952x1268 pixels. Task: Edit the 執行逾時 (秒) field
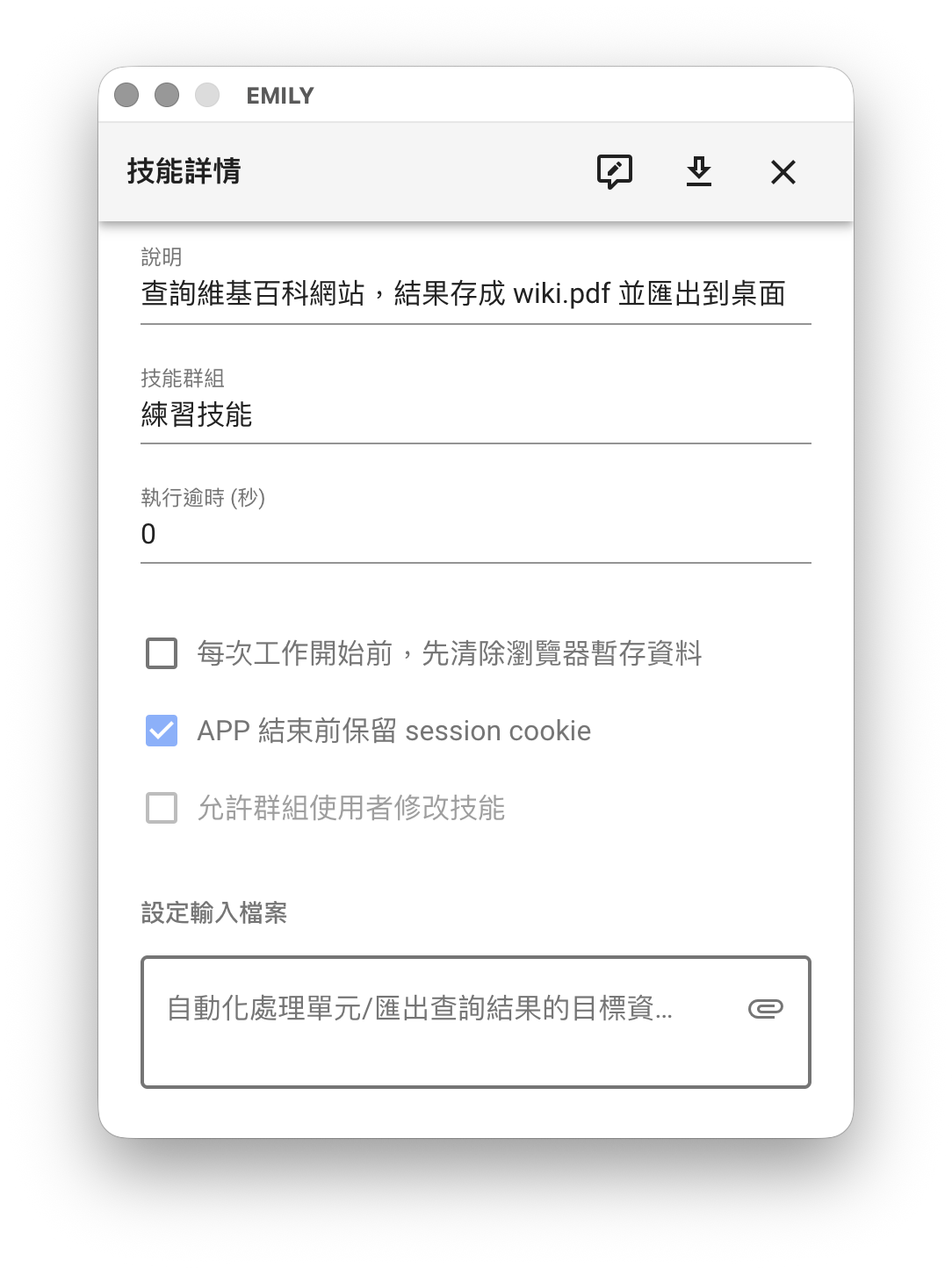(474, 534)
